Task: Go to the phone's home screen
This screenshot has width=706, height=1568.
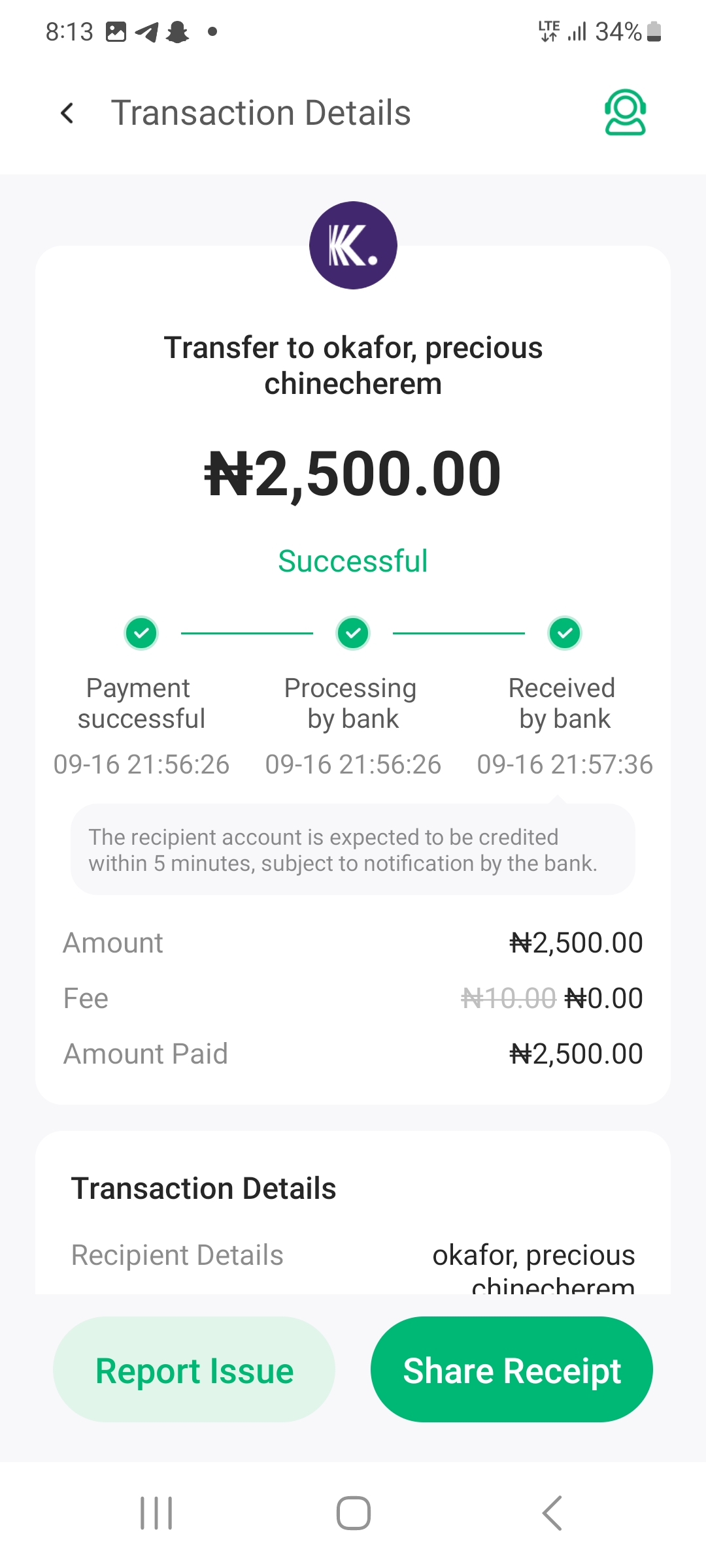Action: pos(353,1512)
